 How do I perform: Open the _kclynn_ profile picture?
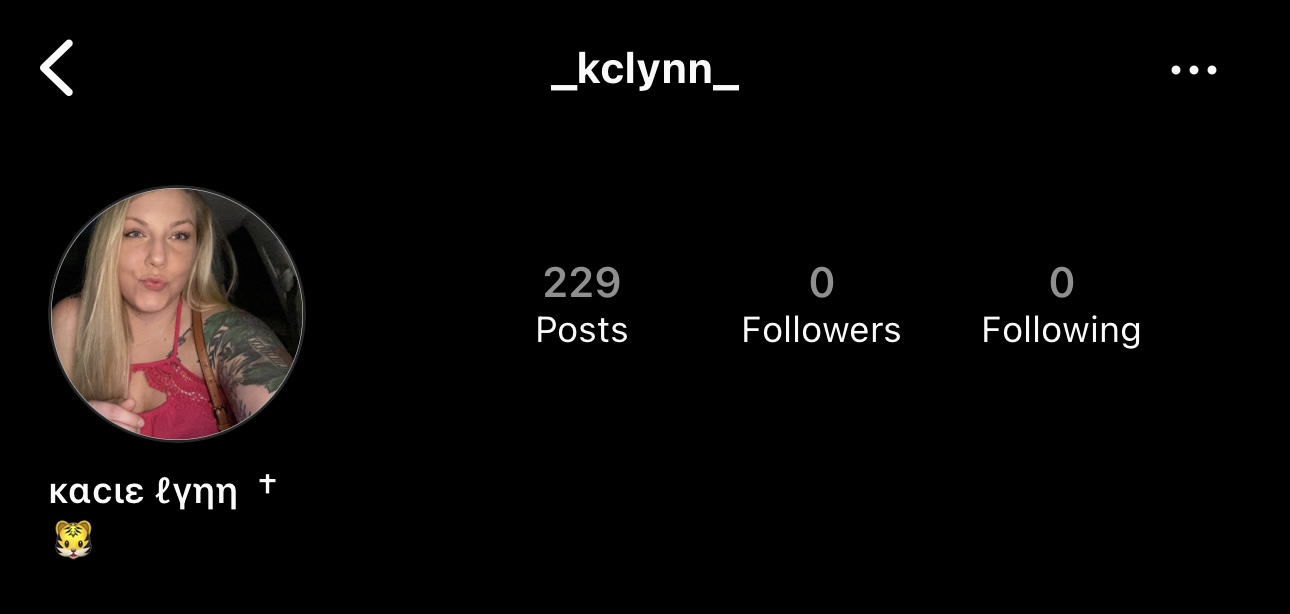pyautogui.click(x=177, y=314)
